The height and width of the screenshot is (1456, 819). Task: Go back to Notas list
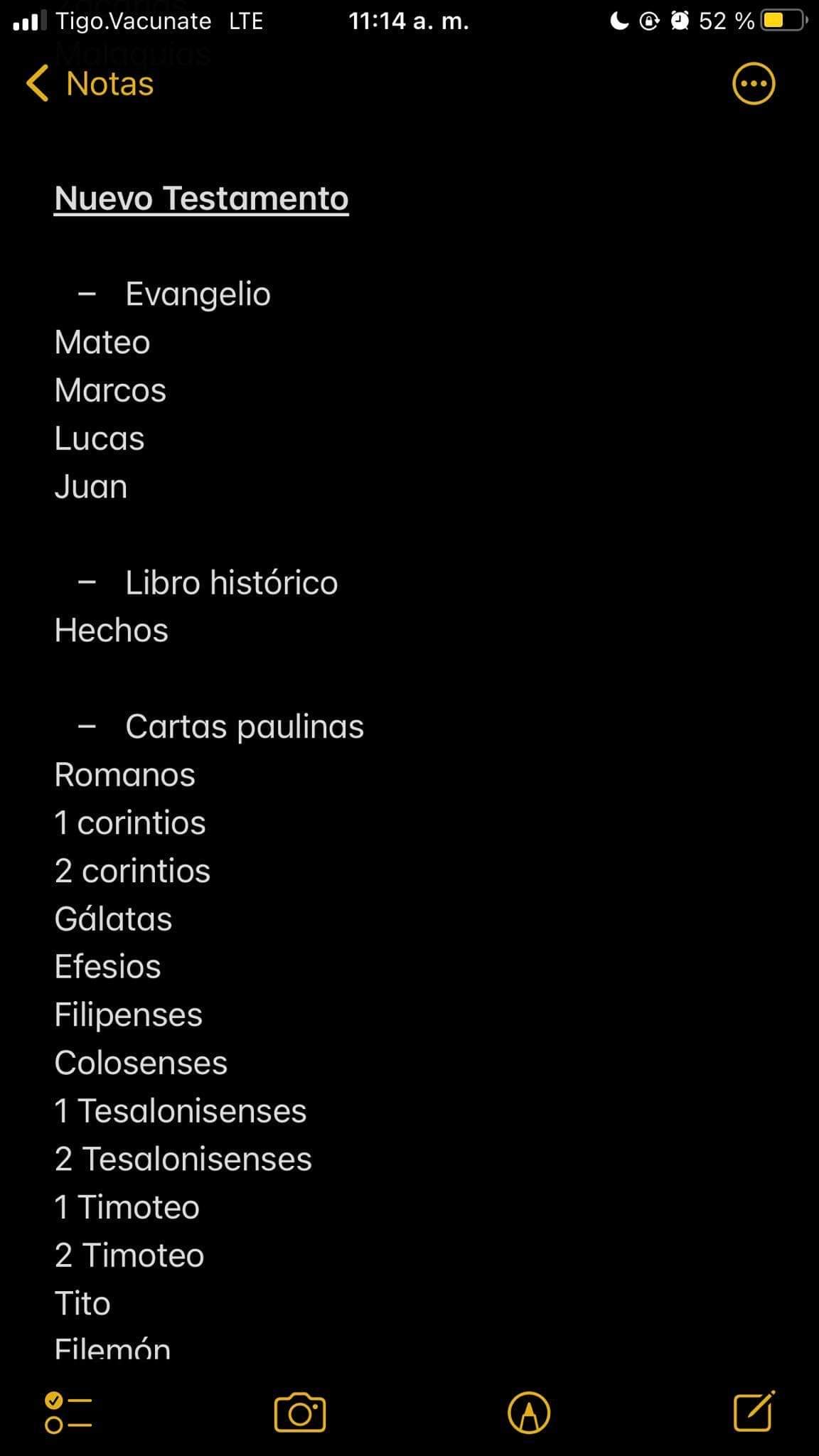90,84
